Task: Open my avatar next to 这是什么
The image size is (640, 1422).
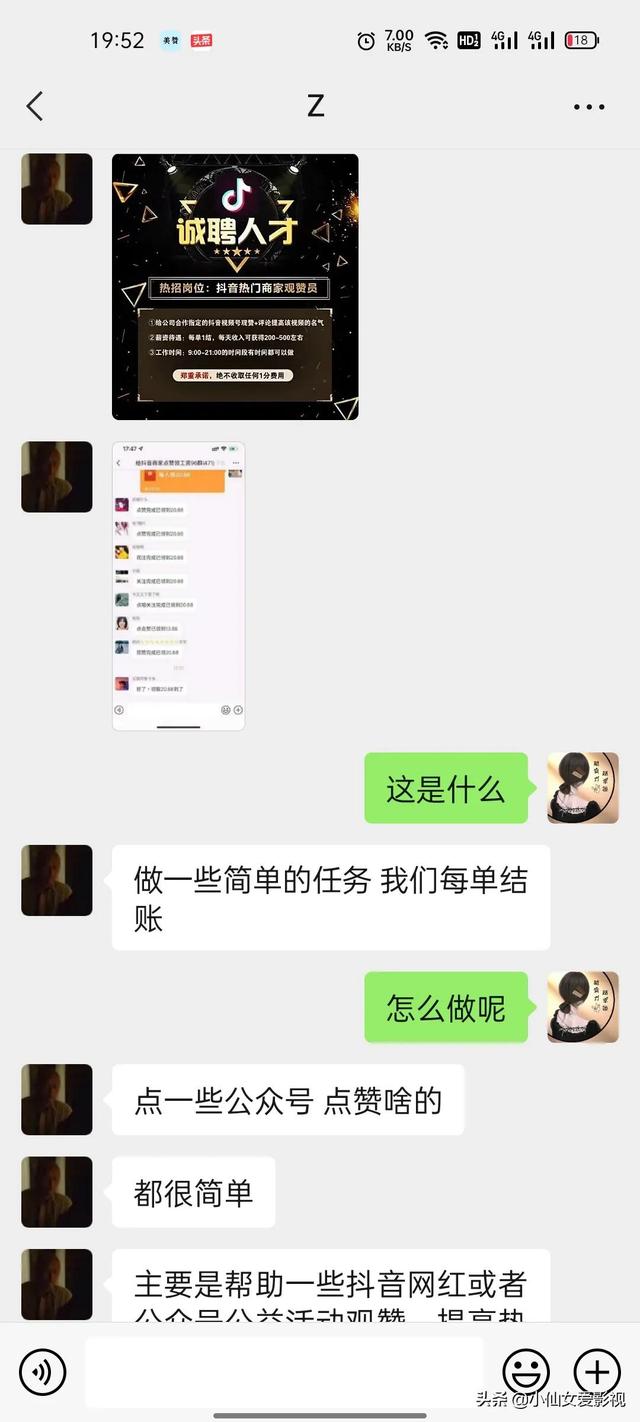Action: 583,788
